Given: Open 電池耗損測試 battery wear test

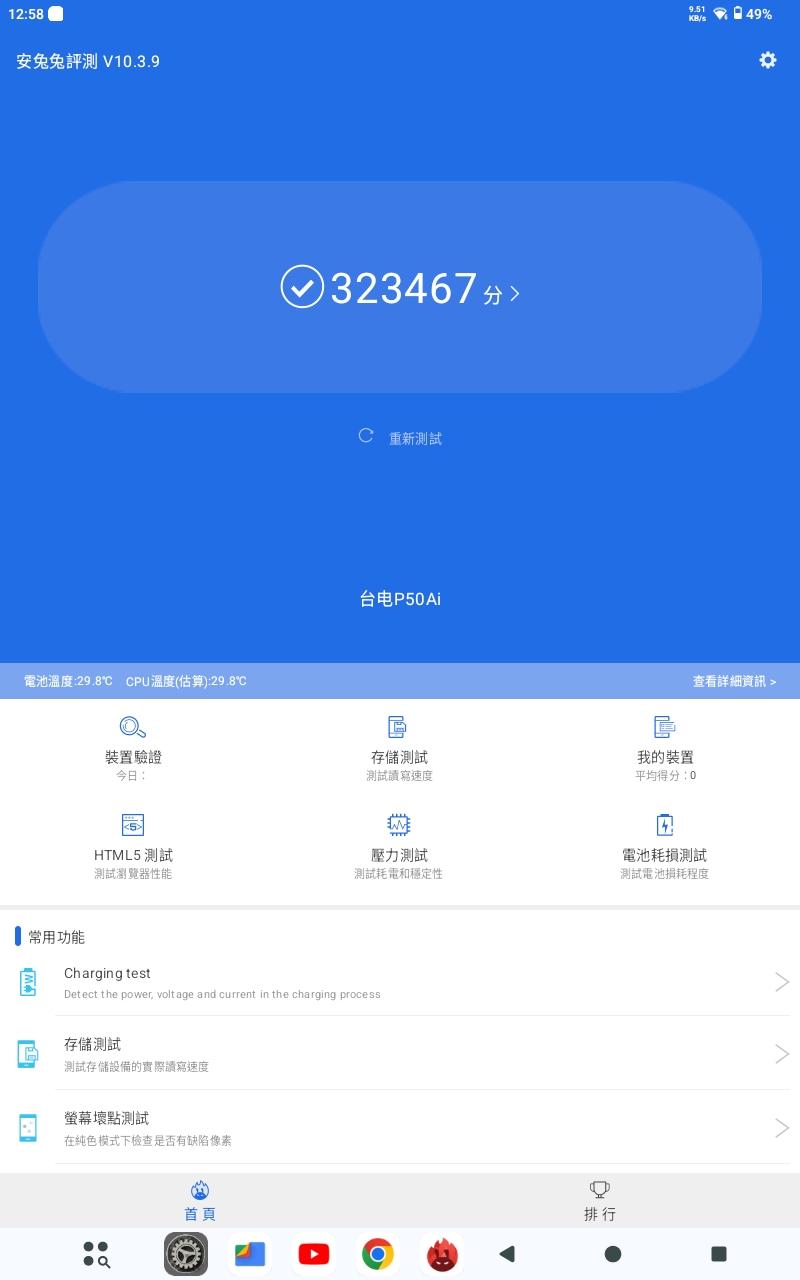Looking at the screenshot, I should click(x=665, y=843).
